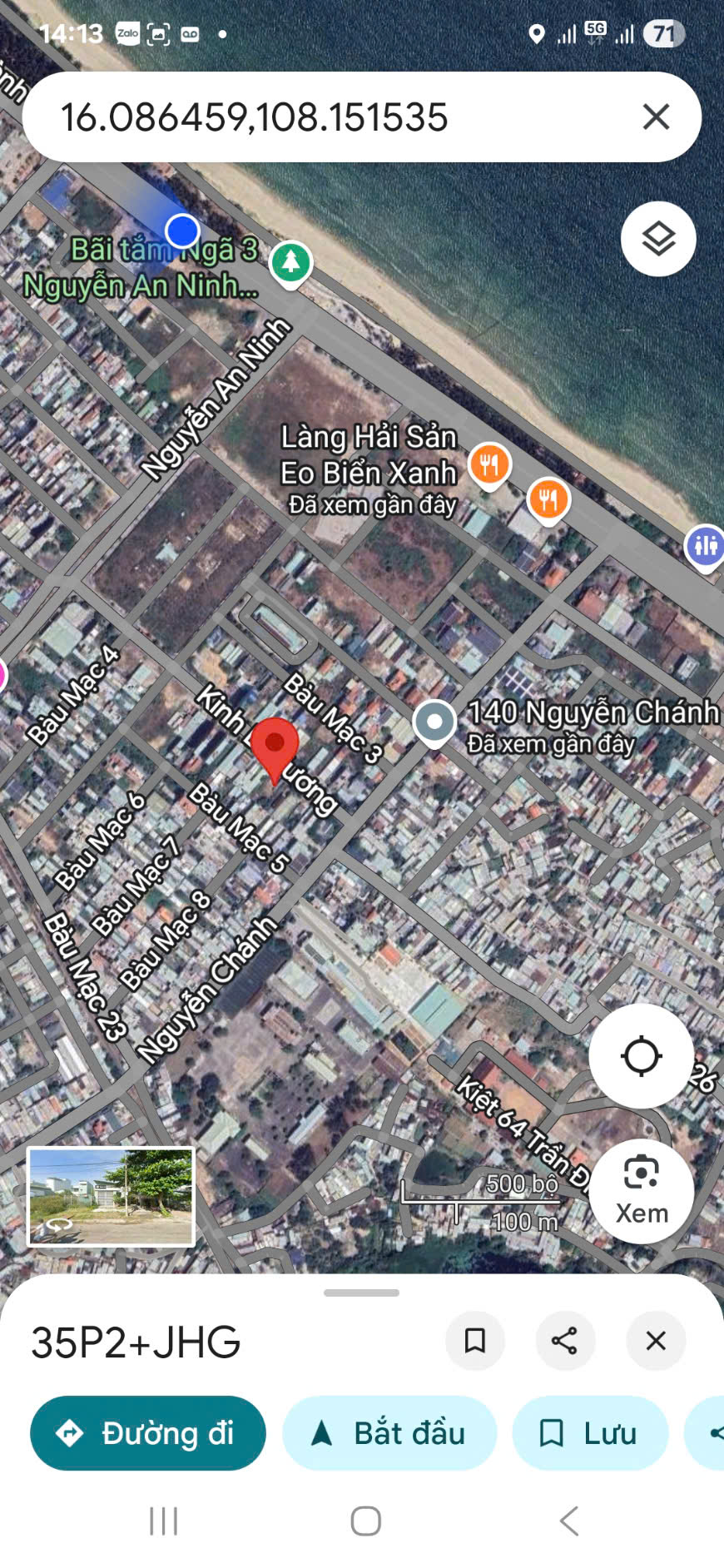The height and width of the screenshot is (1568, 724).
Task: Clear the coordinates in the search box
Action: 656,117
